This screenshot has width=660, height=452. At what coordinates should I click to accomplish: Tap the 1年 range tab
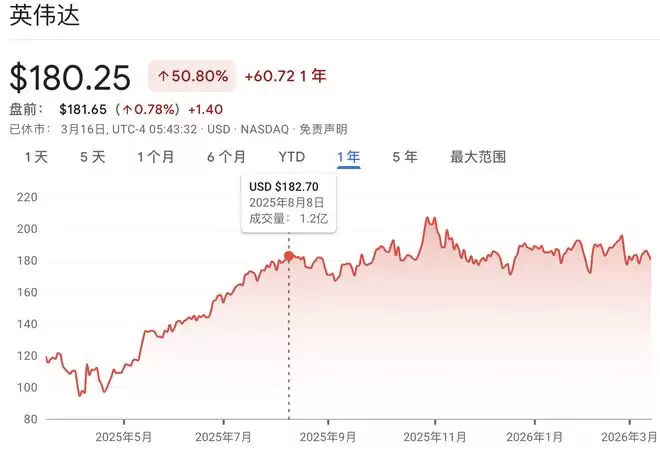click(348, 157)
